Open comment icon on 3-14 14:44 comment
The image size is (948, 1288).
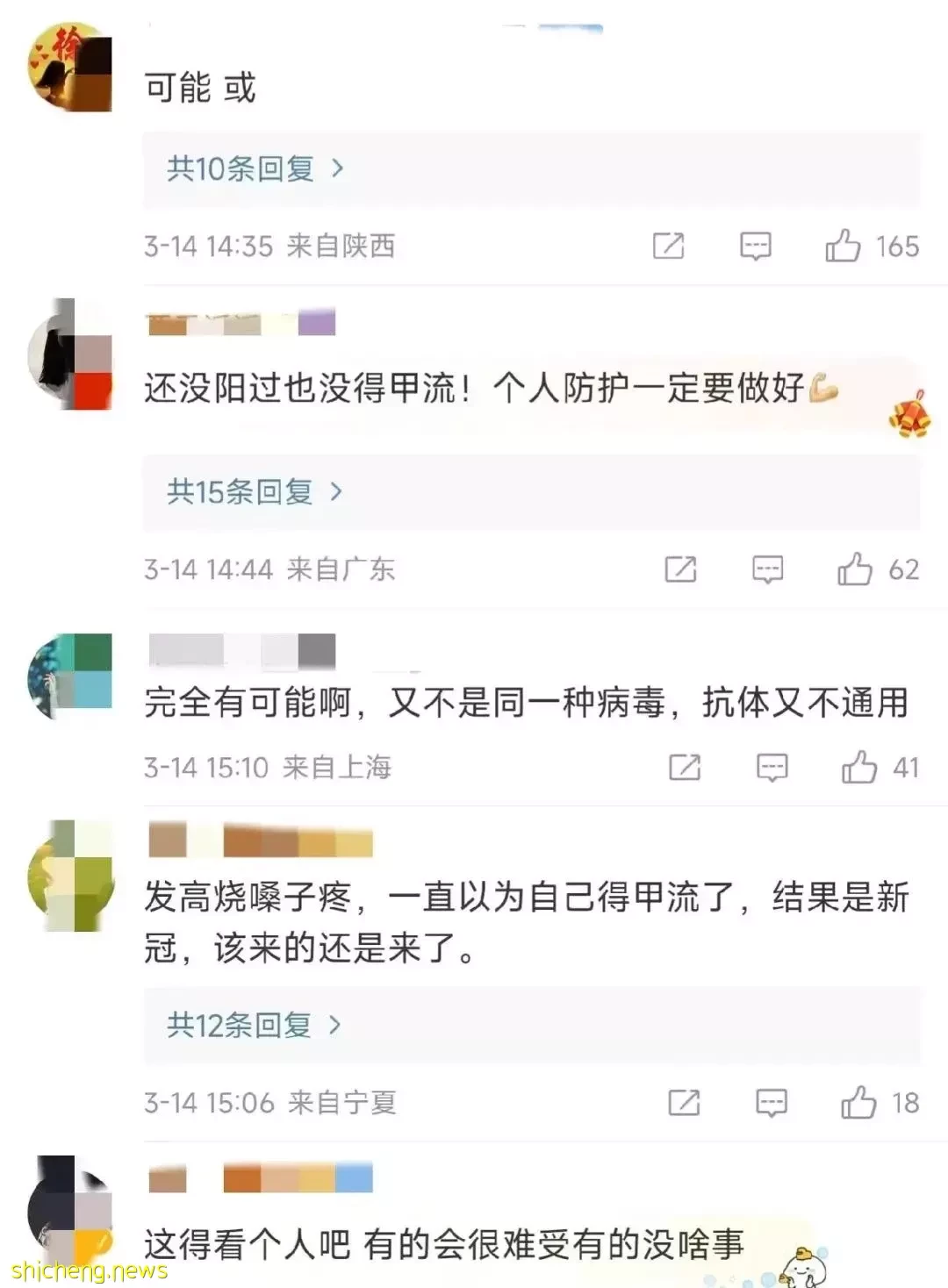[x=767, y=569]
